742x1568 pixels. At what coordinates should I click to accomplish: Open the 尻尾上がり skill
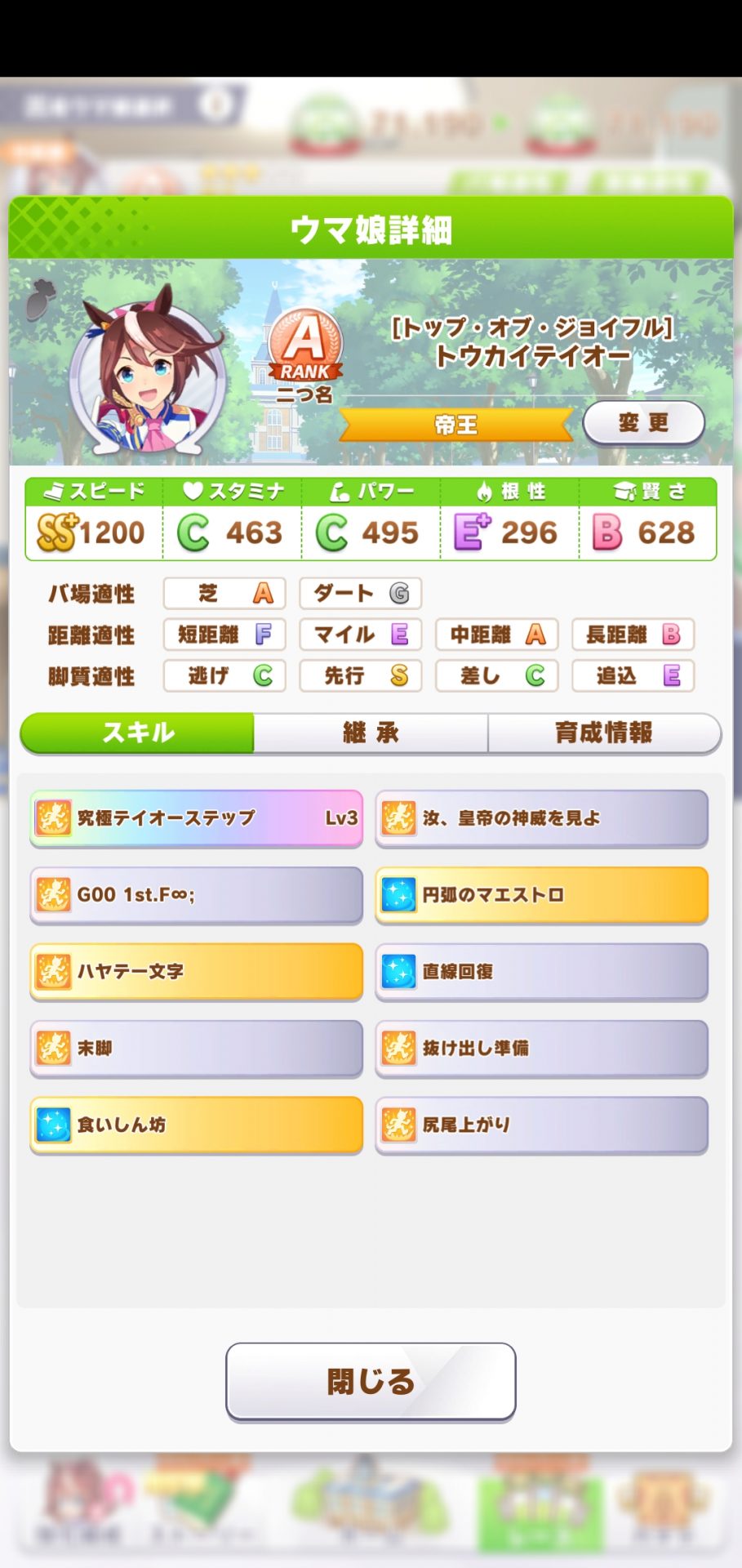tap(541, 1125)
